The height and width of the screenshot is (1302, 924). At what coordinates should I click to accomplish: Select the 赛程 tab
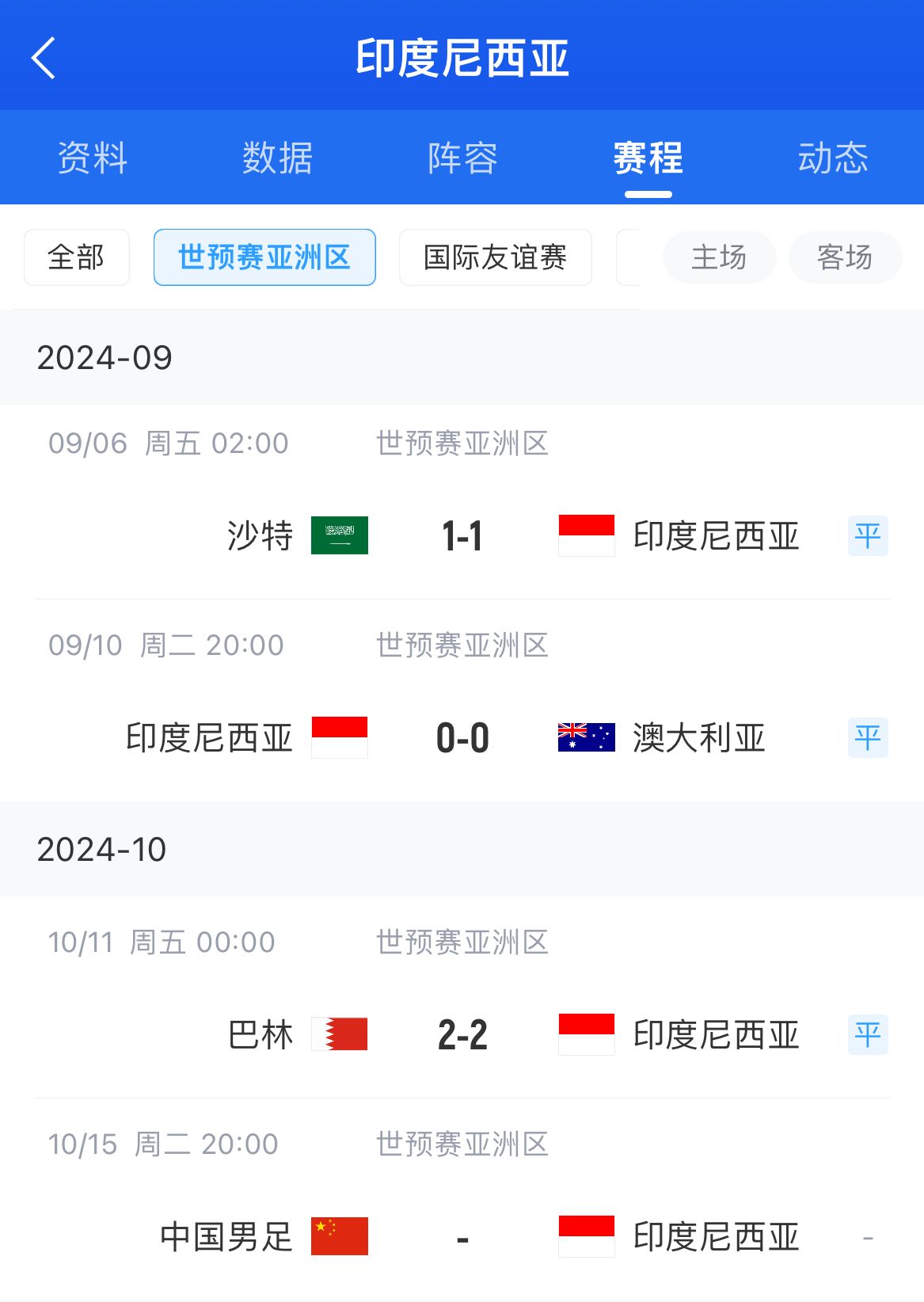coord(648,158)
